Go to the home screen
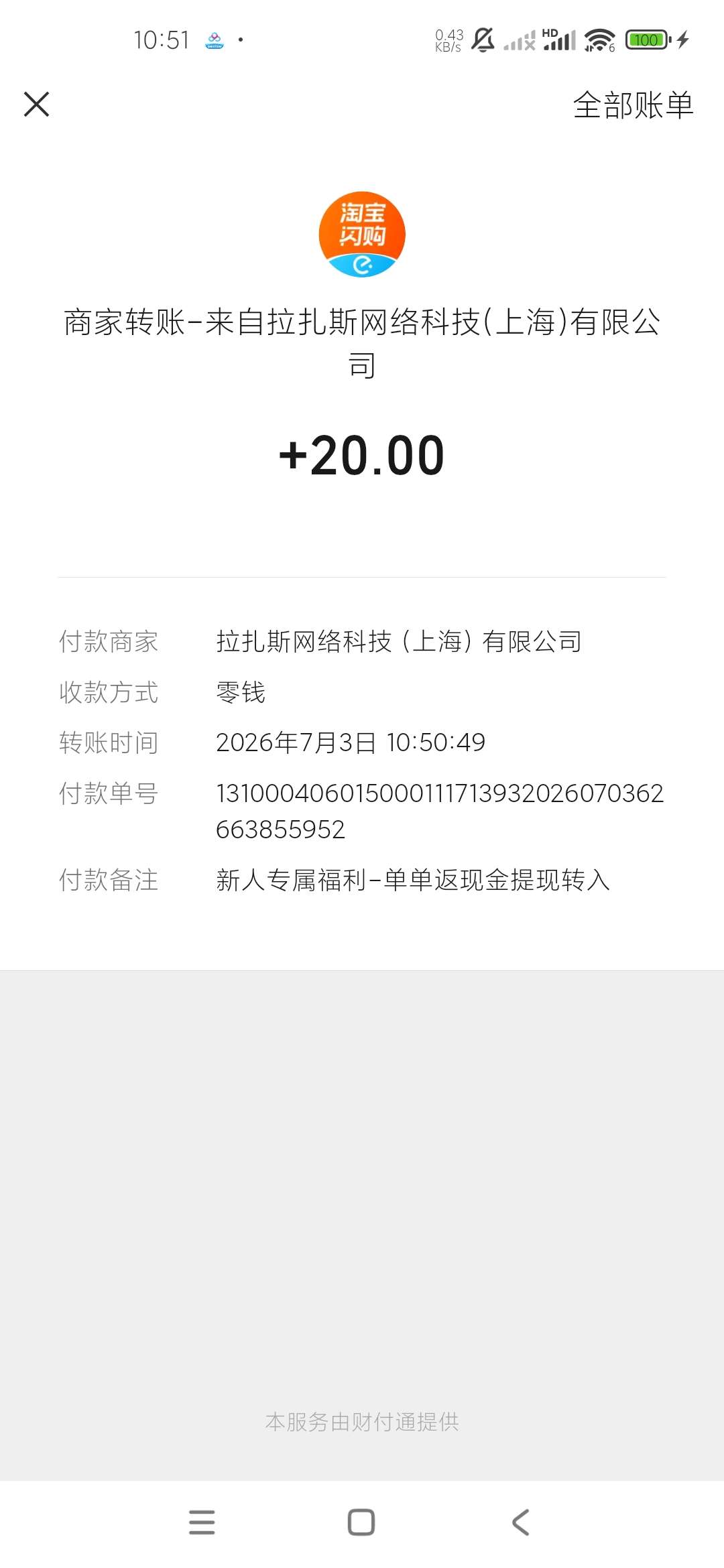The image size is (724, 1568). [x=361, y=1522]
